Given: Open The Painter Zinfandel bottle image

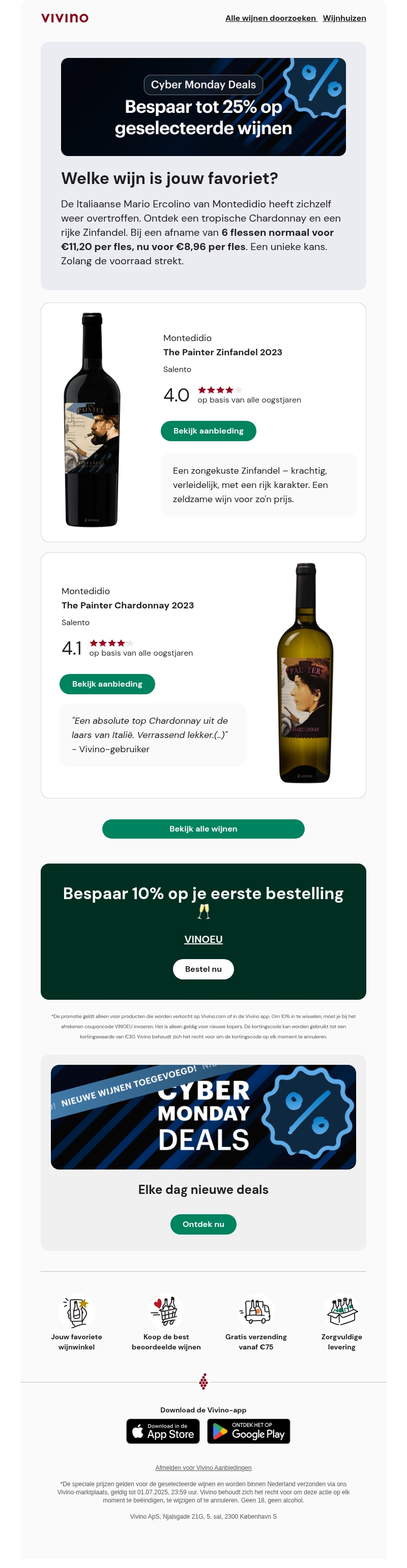Looking at the screenshot, I should [x=92, y=420].
